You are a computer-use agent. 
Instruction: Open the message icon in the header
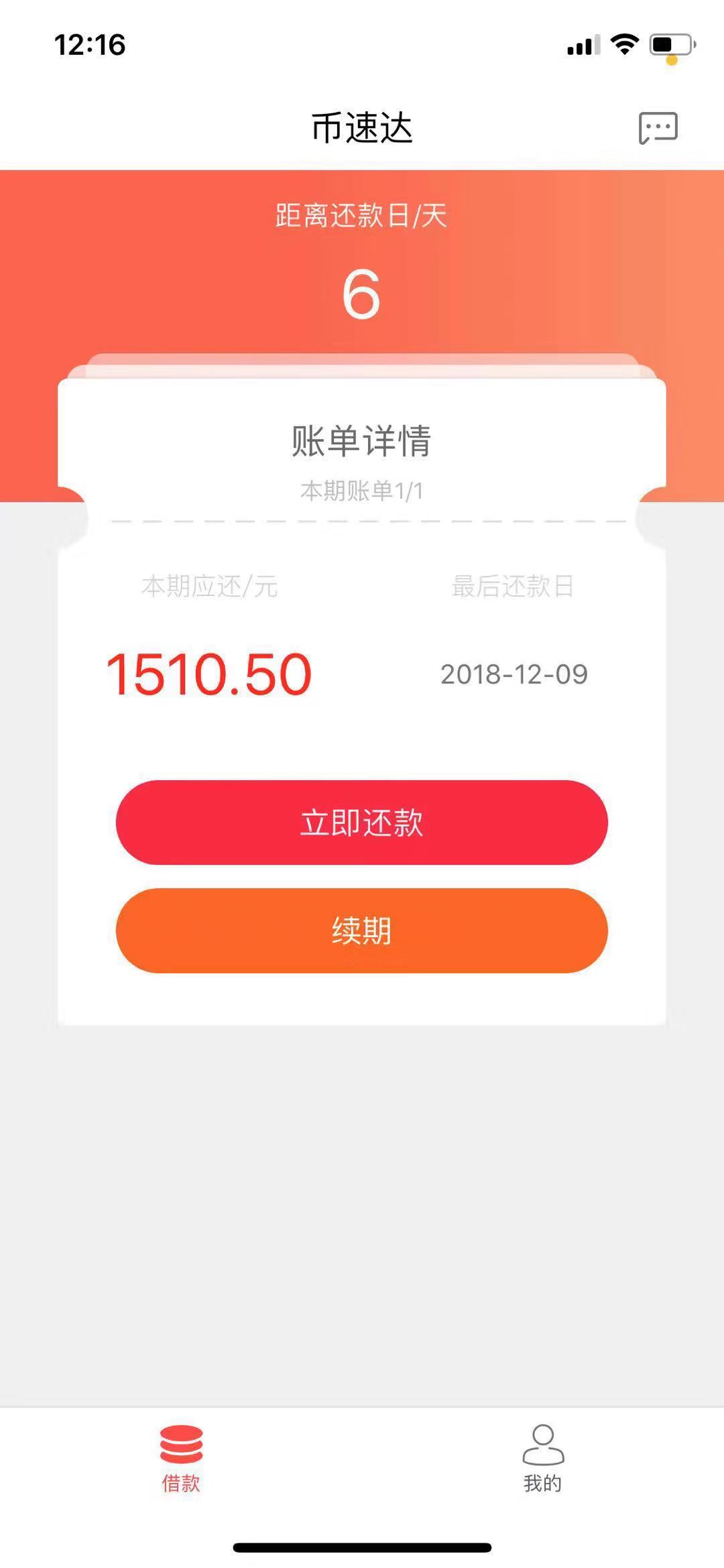(x=658, y=127)
